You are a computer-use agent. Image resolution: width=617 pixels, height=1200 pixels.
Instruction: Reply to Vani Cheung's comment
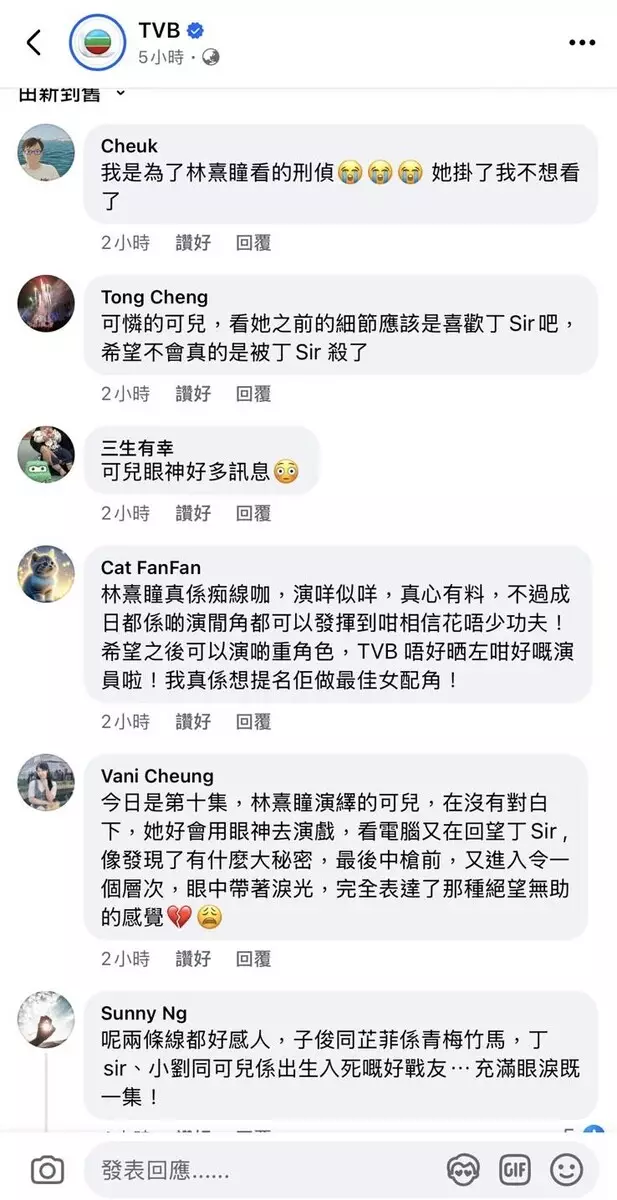click(253, 958)
